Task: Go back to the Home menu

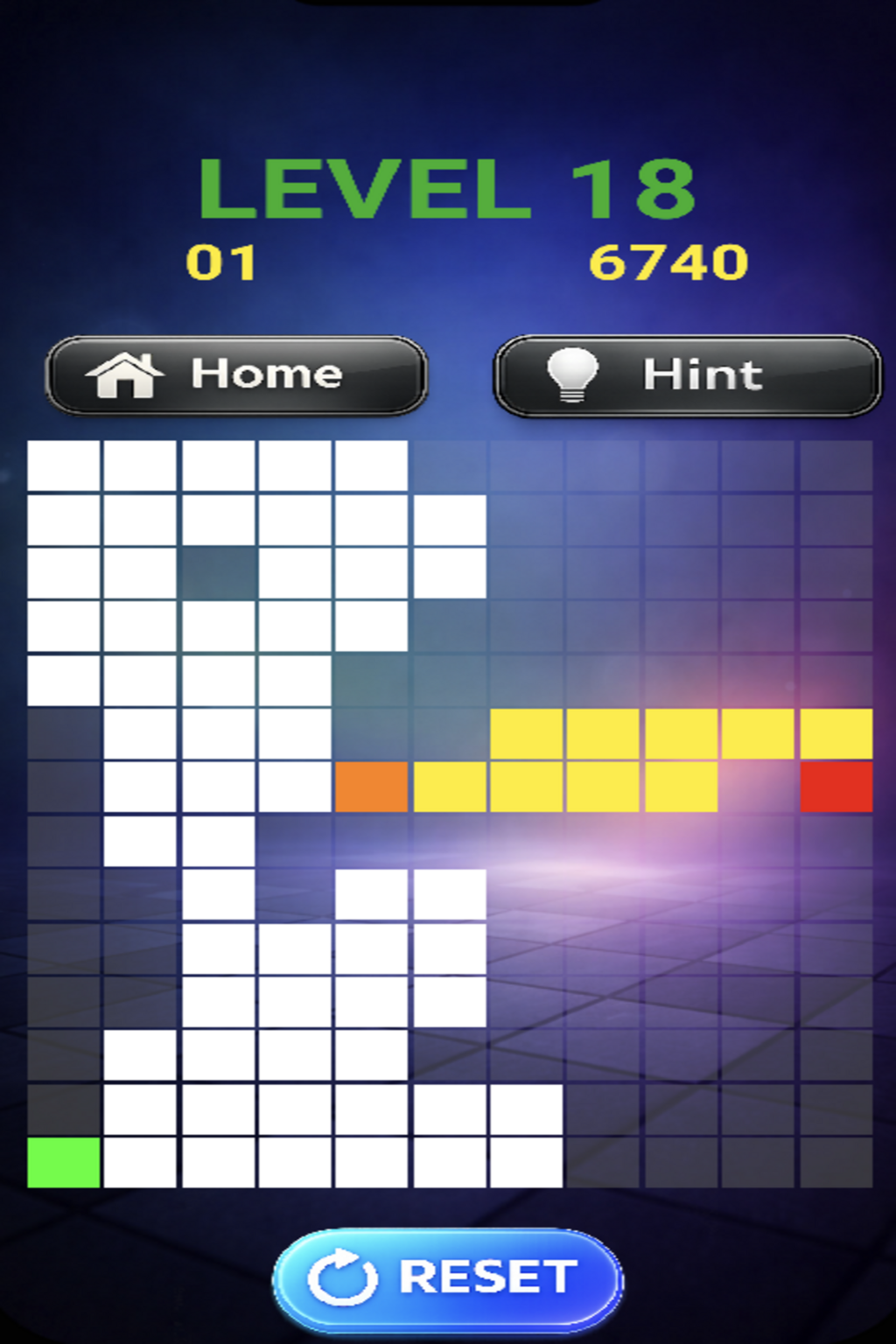Action: (236, 375)
